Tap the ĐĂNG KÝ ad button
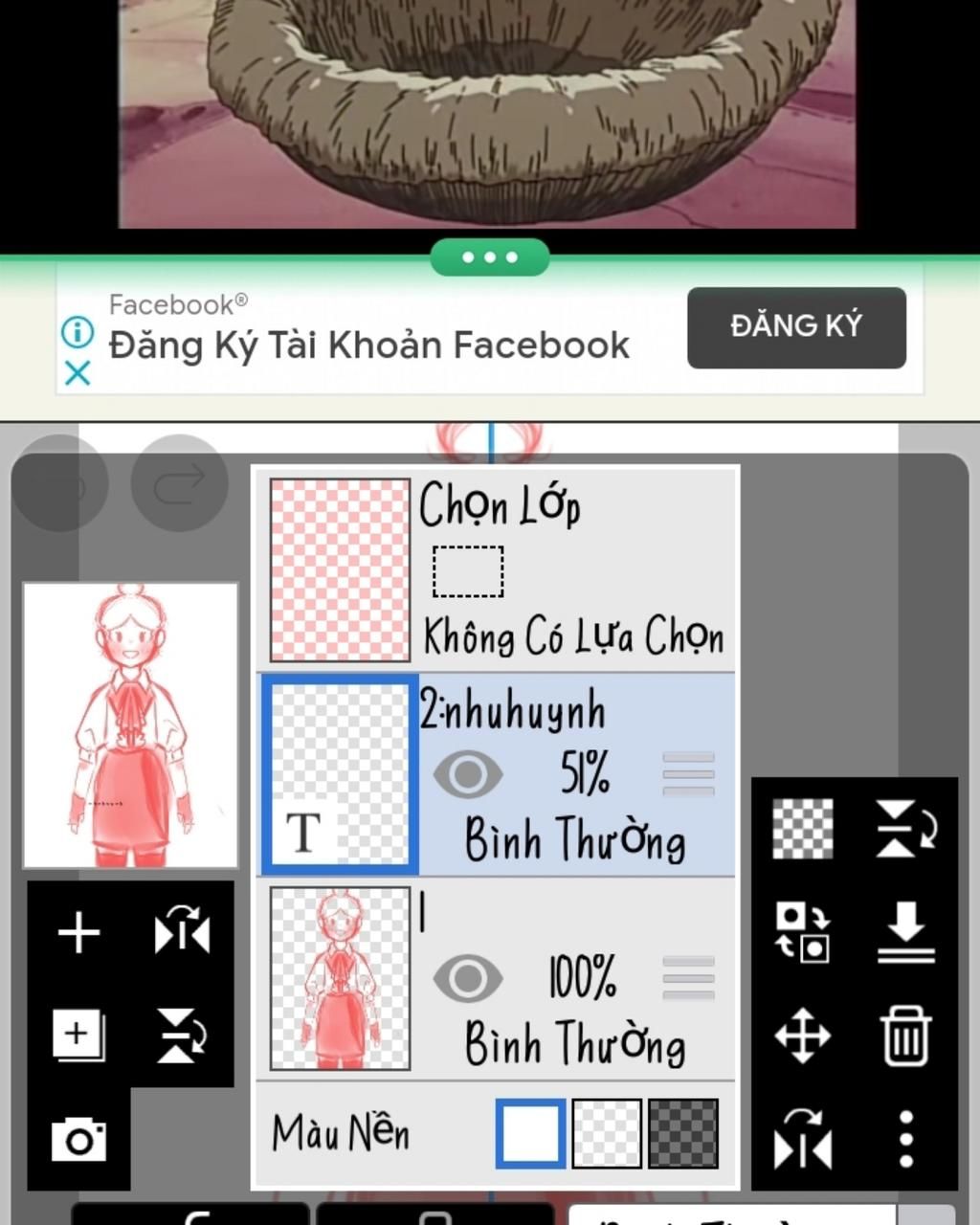980x1225 pixels. (795, 327)
